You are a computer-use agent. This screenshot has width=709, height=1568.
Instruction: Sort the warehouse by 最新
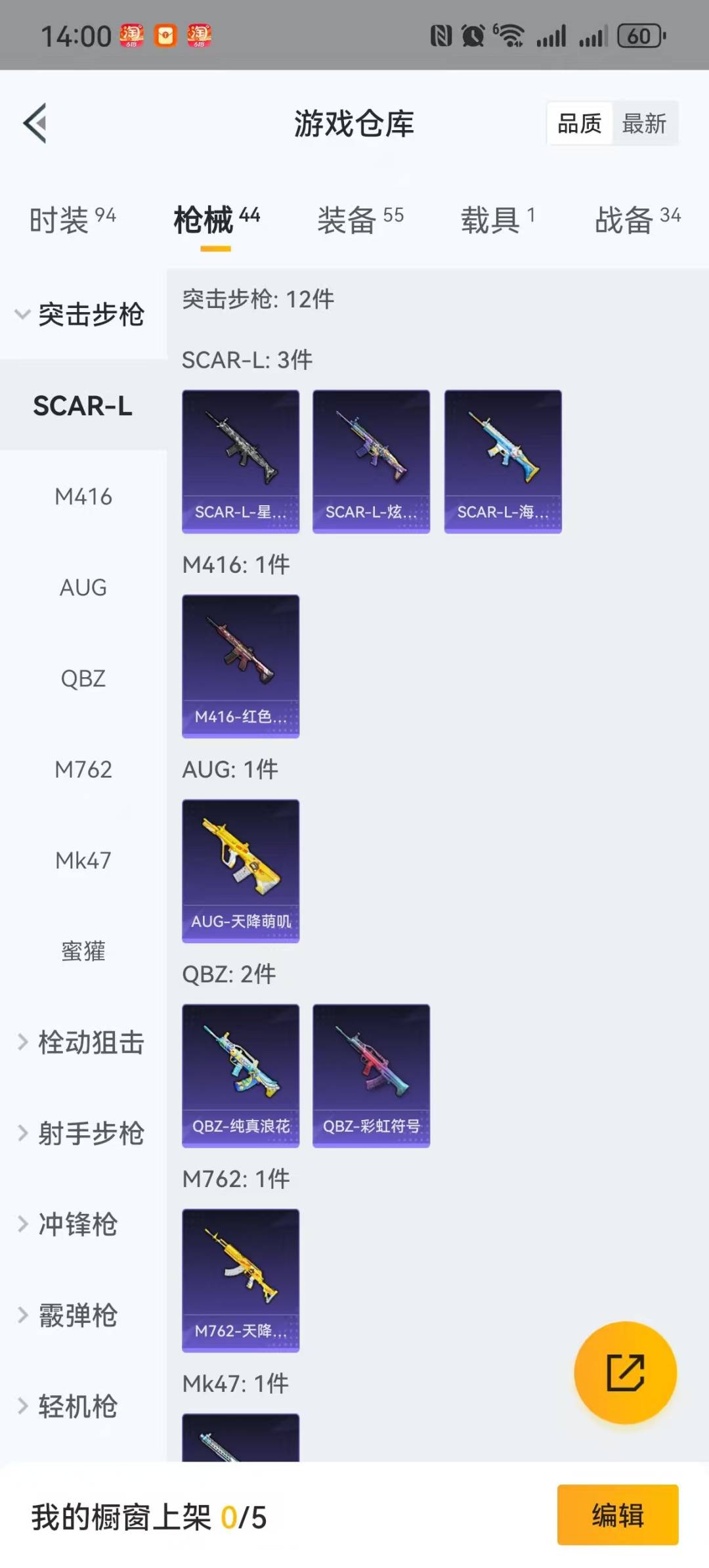[644, 123]
